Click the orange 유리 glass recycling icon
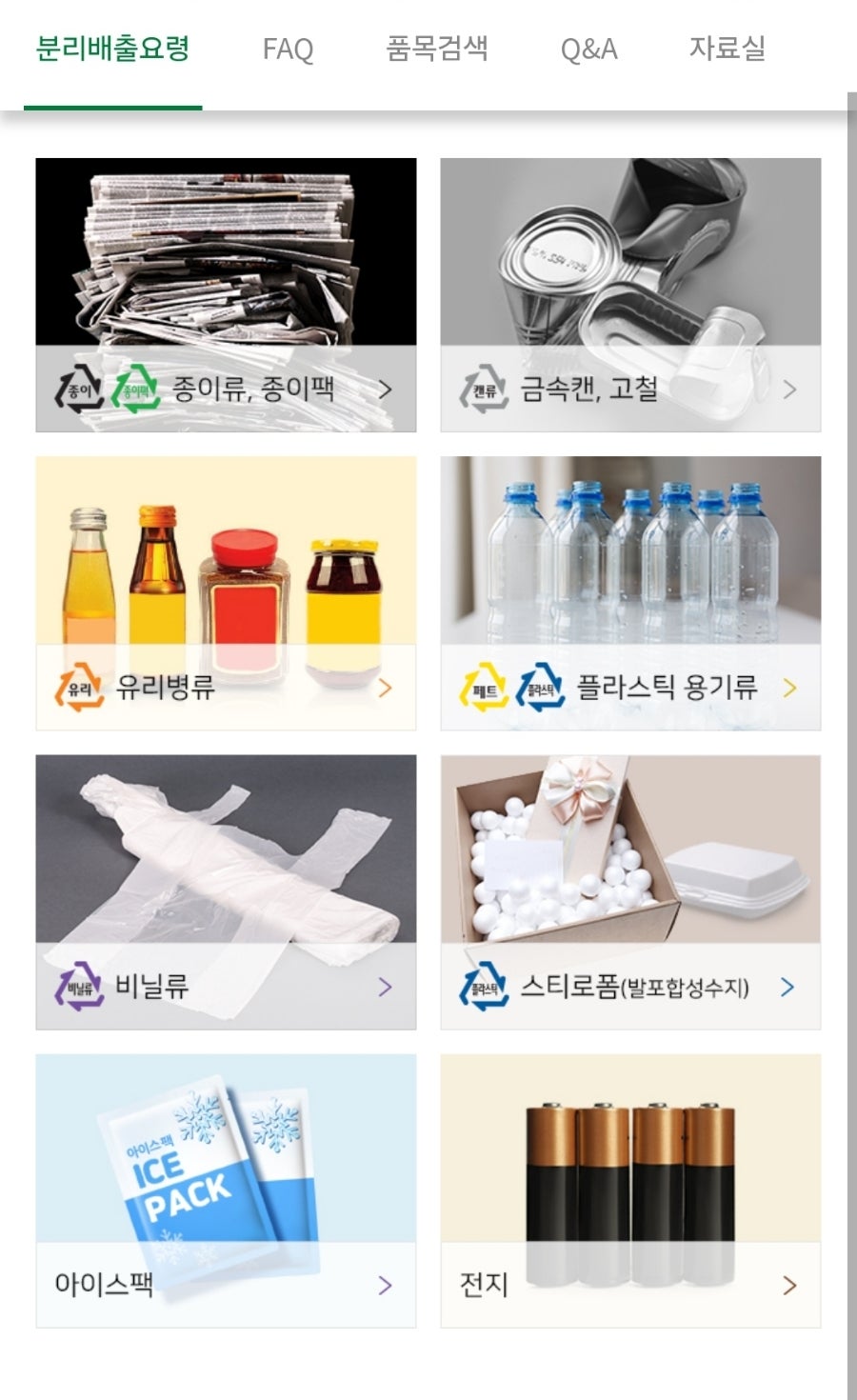Screen dimensions: 857x1400 [x=79, y=688]
